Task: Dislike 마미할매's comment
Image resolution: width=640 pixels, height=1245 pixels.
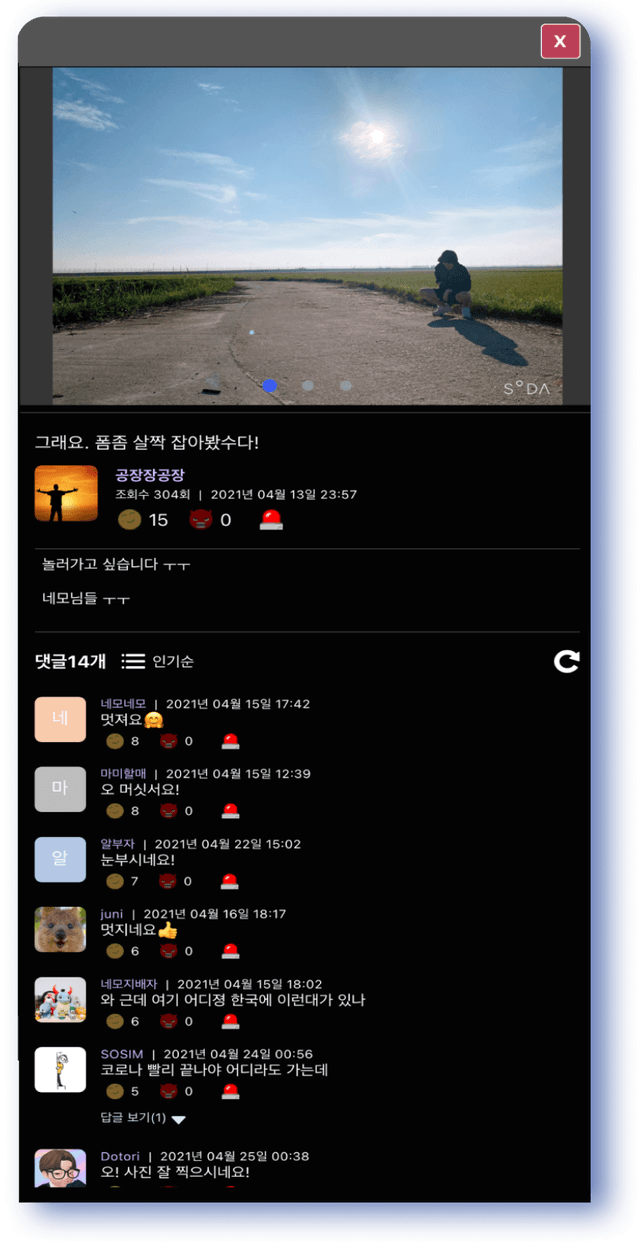Action: click(x=168, y=811)
